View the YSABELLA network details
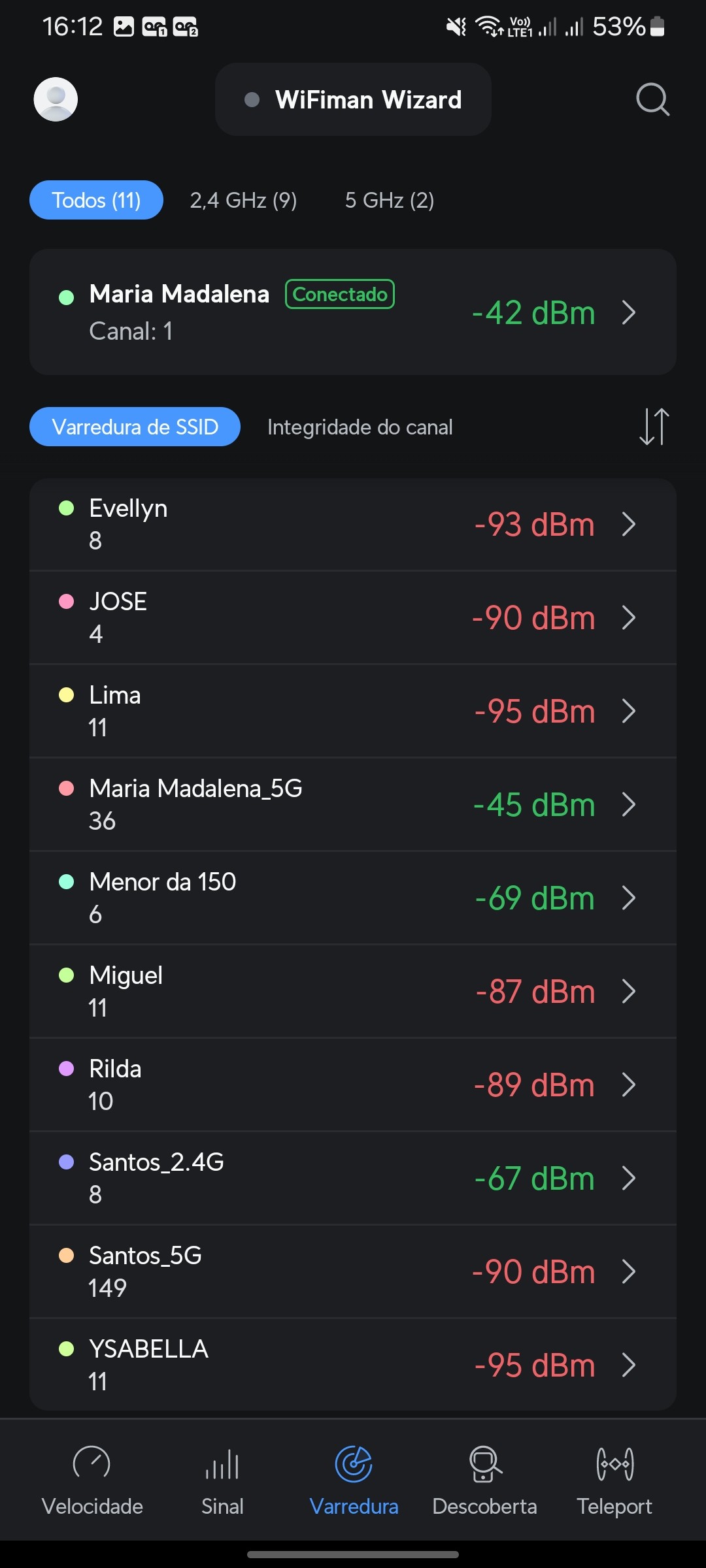706x1568 pixels. [x=353, y=1365]
